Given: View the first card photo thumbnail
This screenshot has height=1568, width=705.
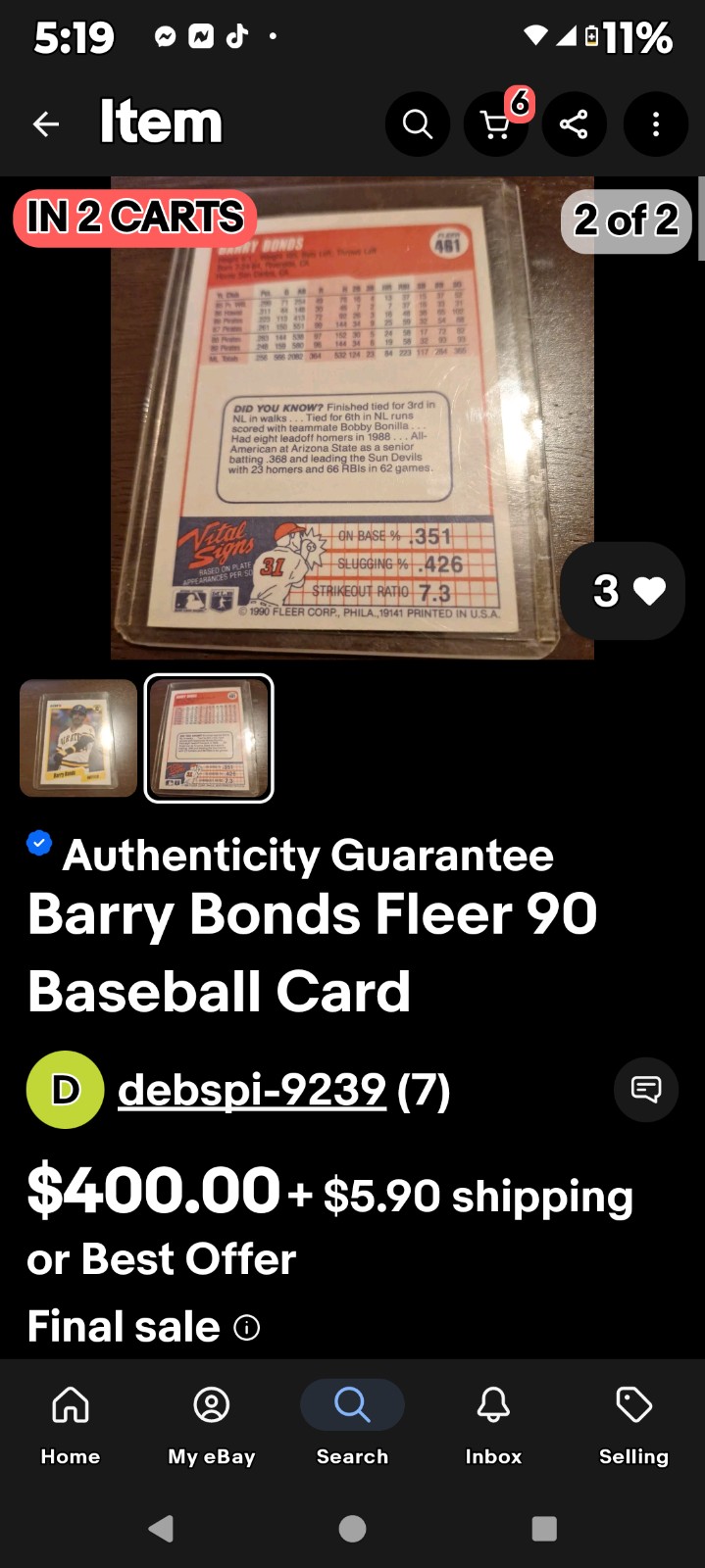Looking at the screenshot, I should 78,738.
